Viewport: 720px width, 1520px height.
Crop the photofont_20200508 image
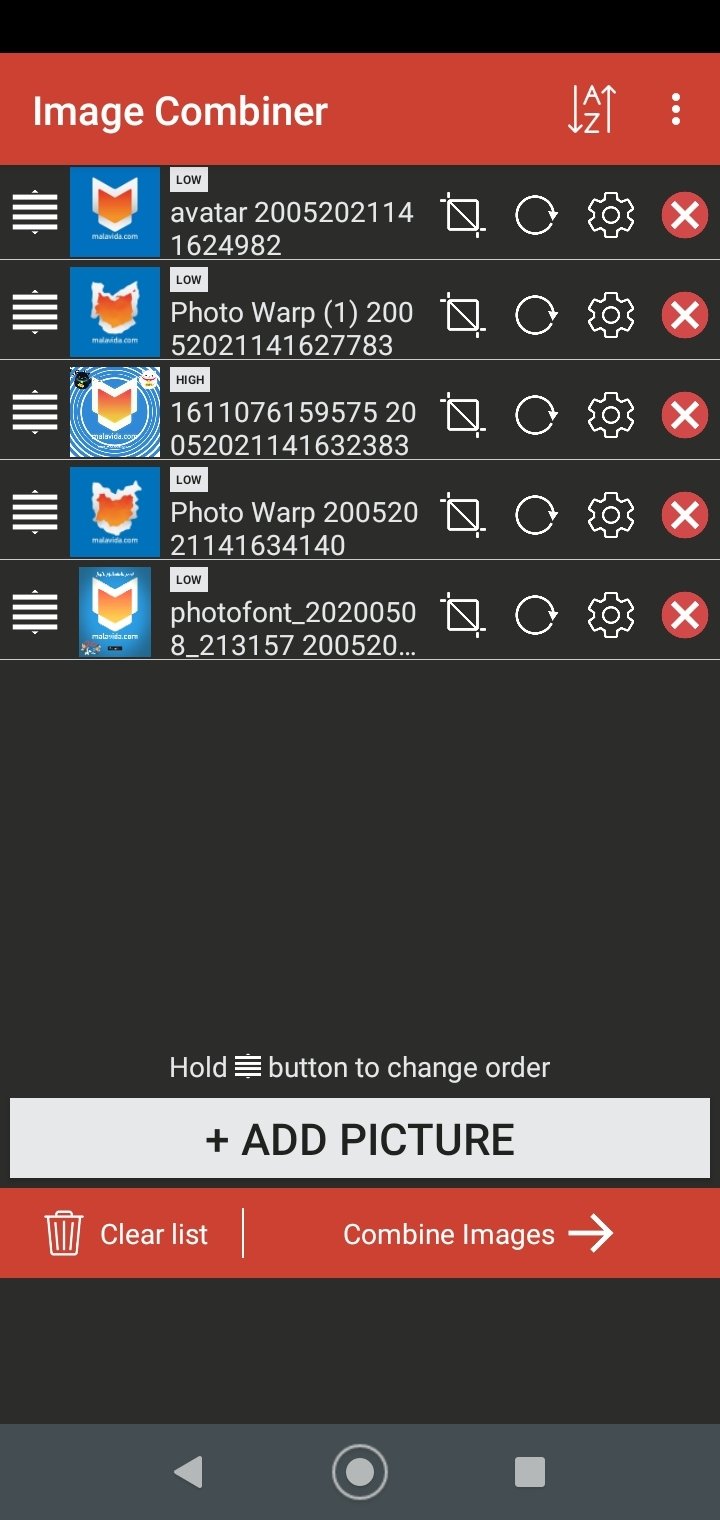pyautogui.click(x=463, y=615)
